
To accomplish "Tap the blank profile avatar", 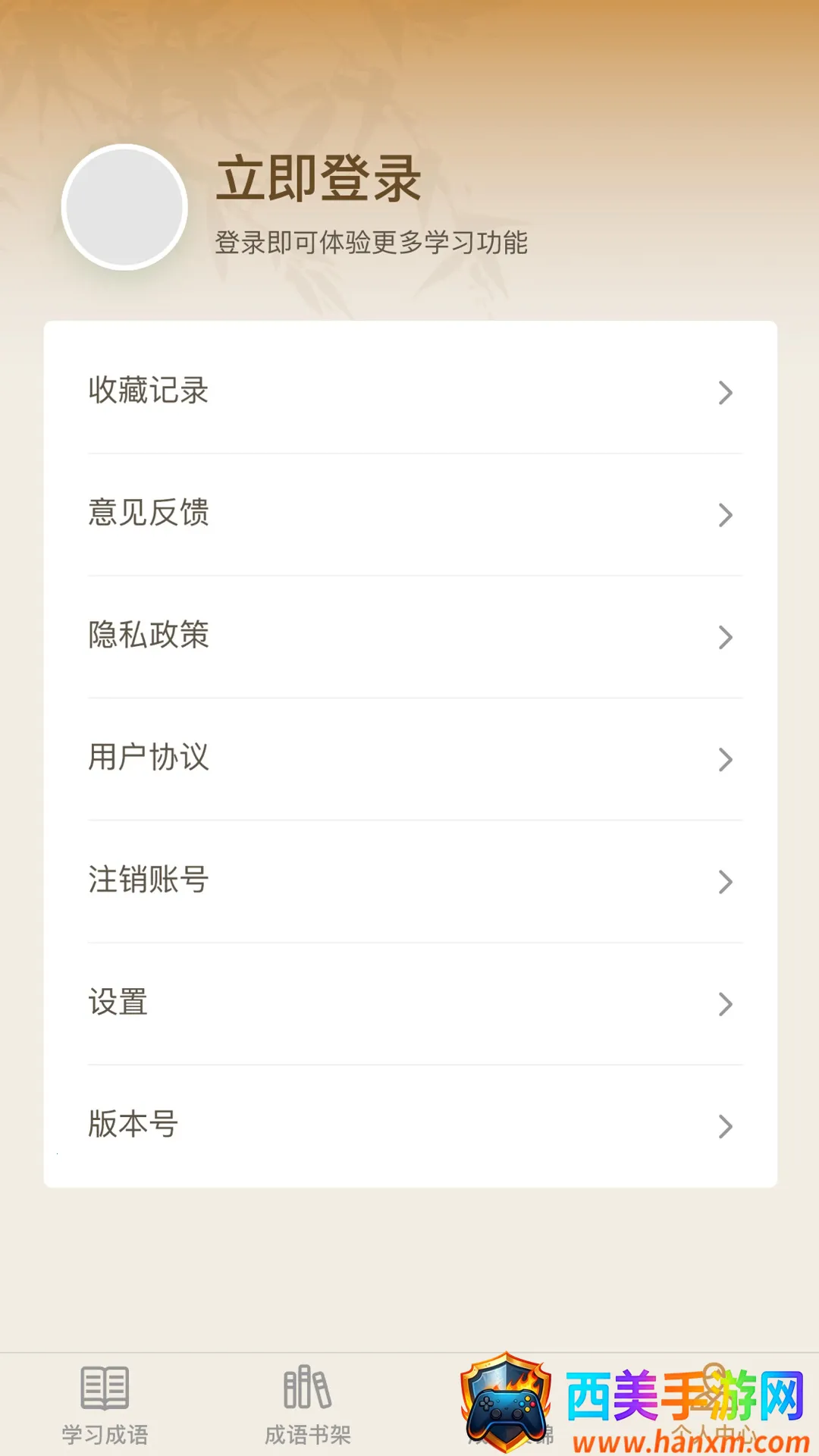I will [x=124, y=207].
